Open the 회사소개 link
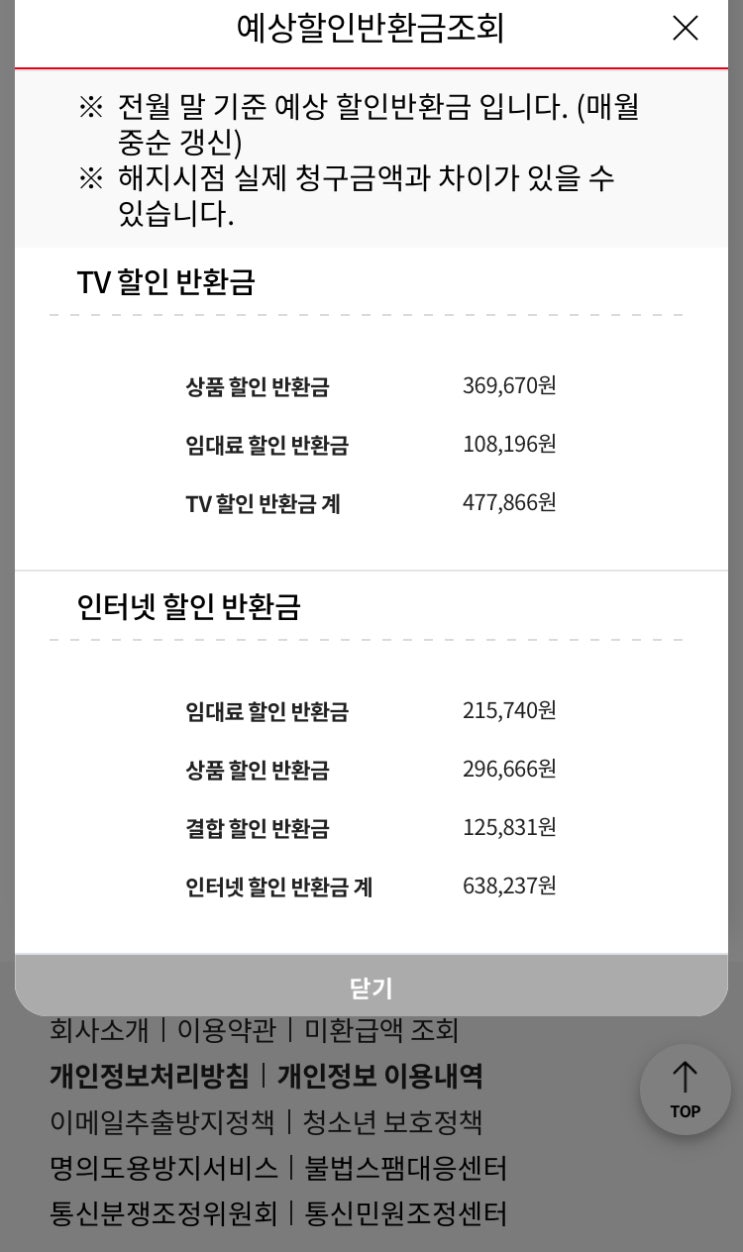Image resolution: width=743 pixels, height=1252 pixels. (99, 1030)
